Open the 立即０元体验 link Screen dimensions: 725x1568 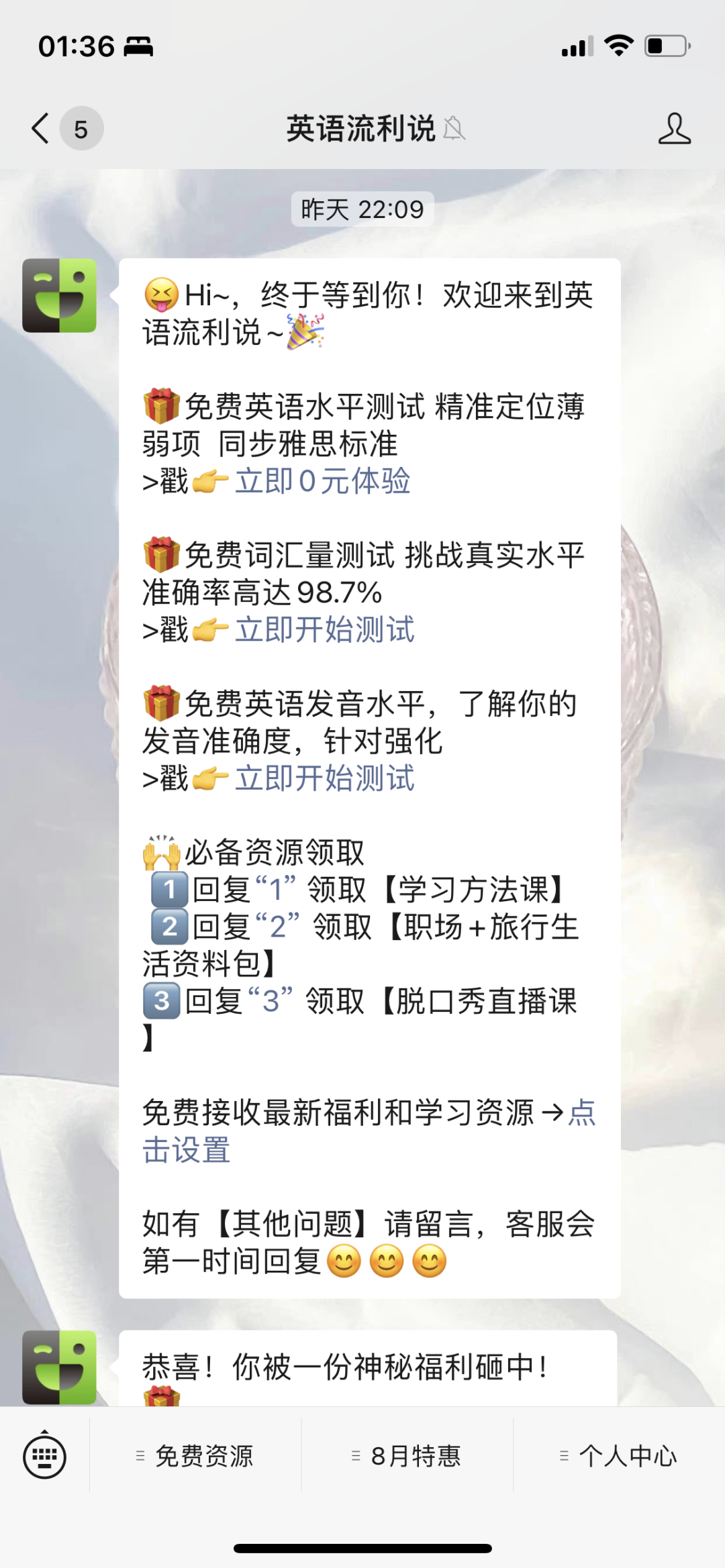(322, 481)
